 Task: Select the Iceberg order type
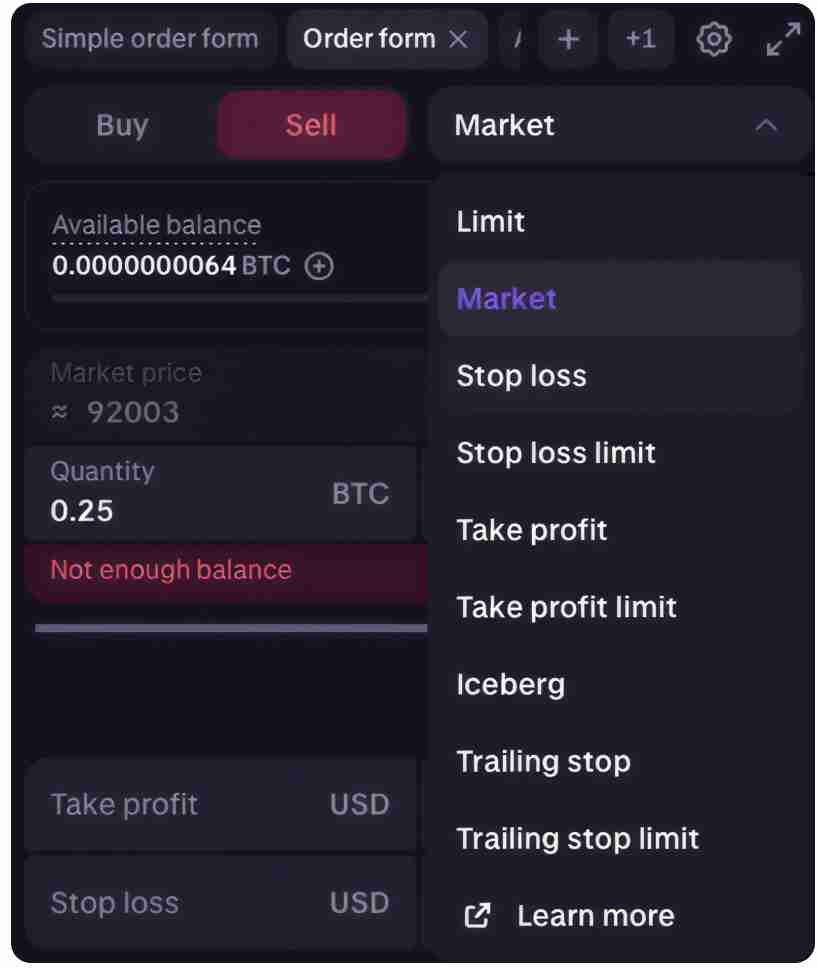coord(511,685)
